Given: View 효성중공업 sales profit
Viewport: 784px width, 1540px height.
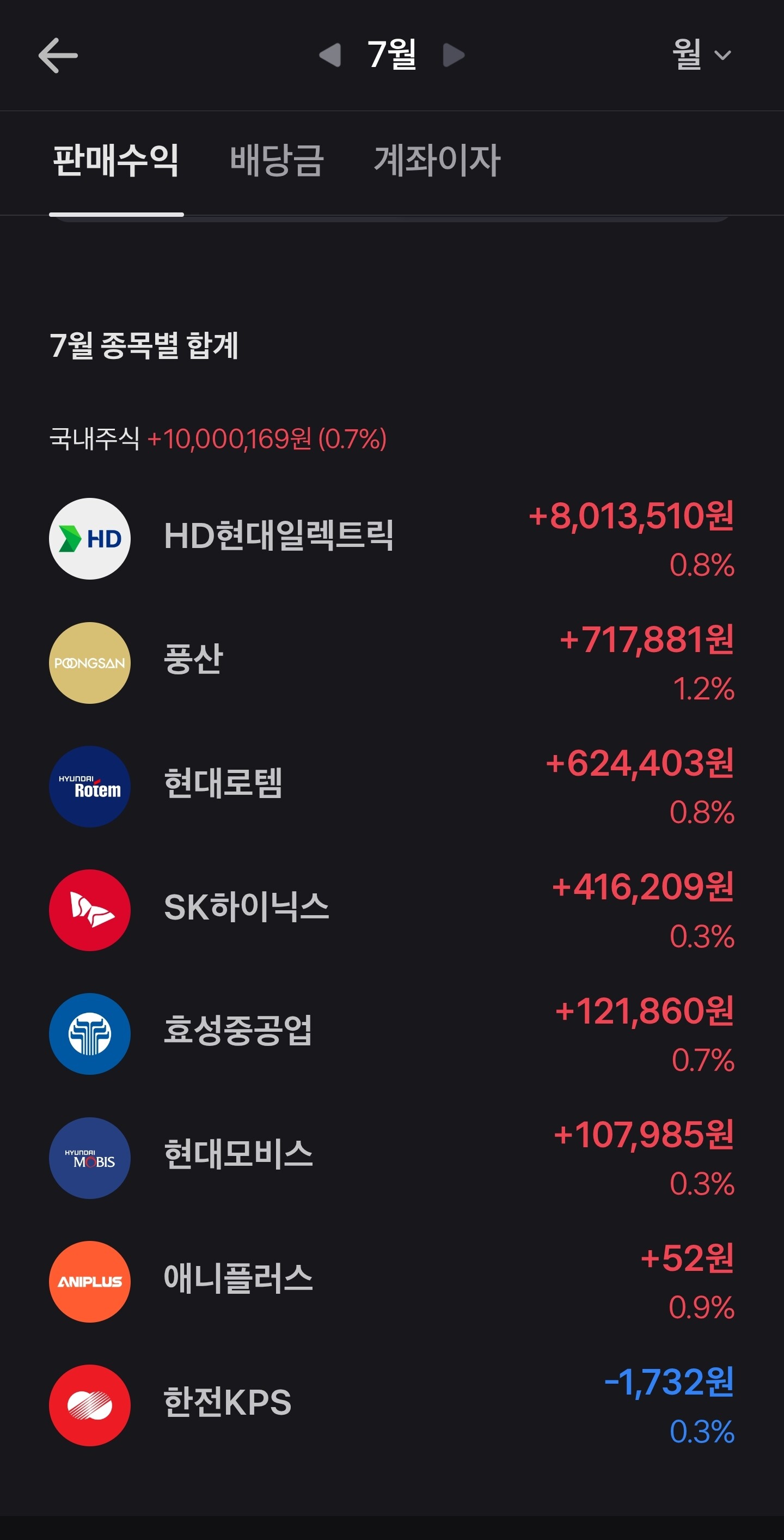Looking at the screenshot, I should (x=392, y=1033).
